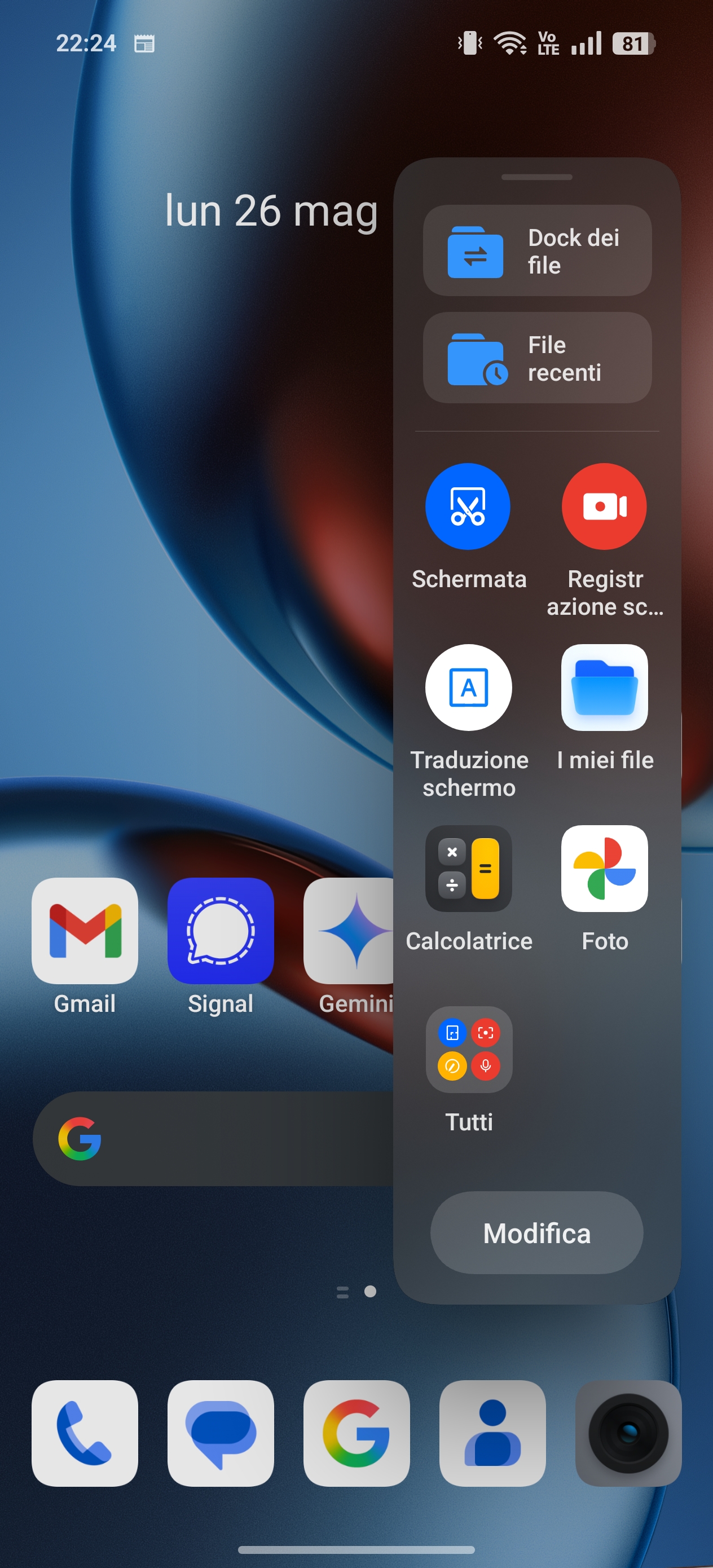This screenshot has height=1568, width=713.
Task: Open Calcolatrice from the sidebar
Action: [468, 868]
